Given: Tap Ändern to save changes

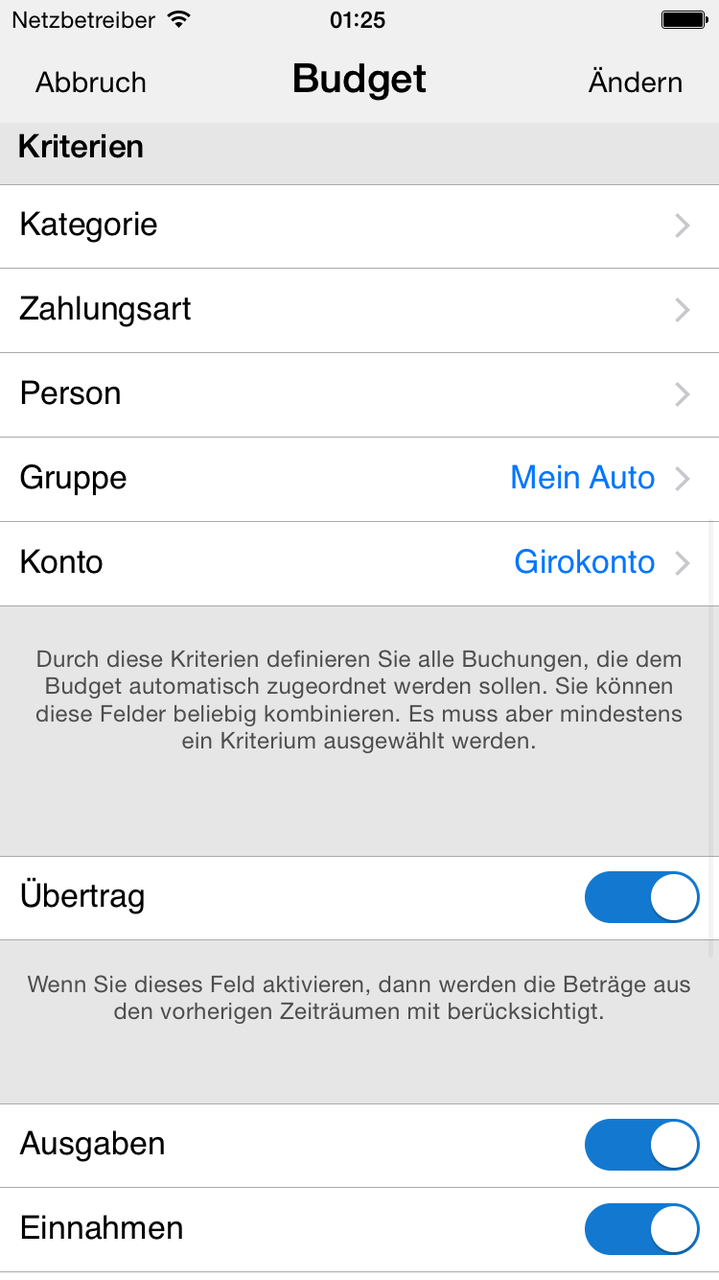Looking at the screenshot, I should tap(635, 82).
